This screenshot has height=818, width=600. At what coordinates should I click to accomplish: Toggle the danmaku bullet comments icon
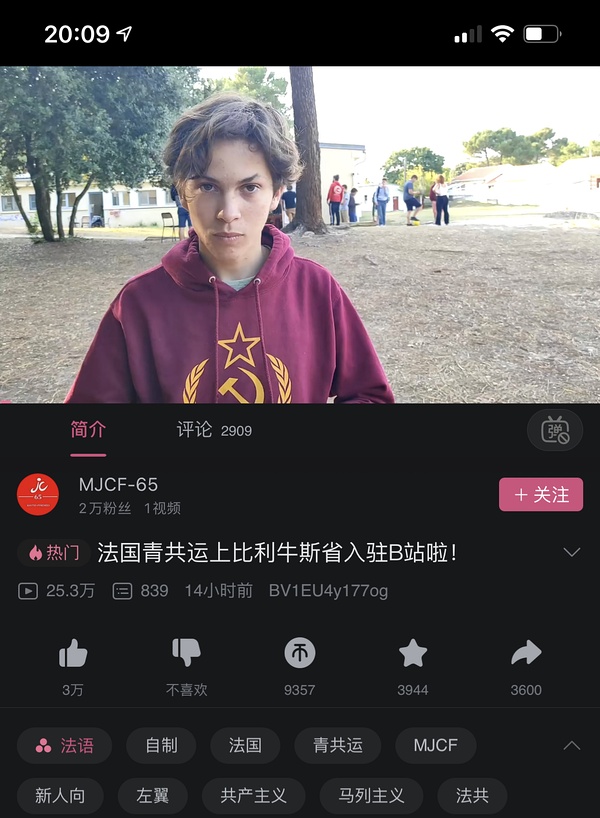554,430
